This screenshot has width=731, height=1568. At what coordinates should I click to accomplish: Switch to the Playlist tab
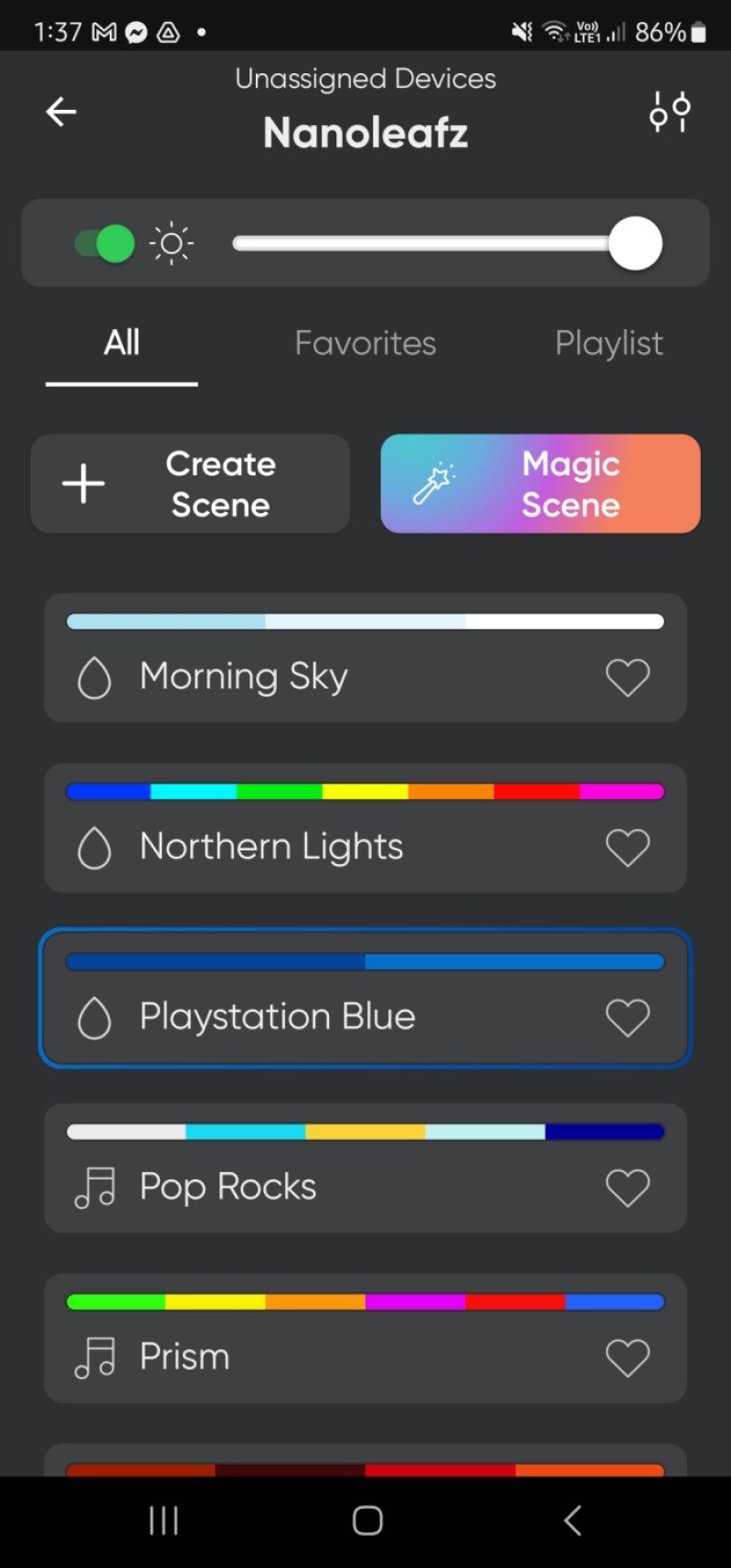609,344
